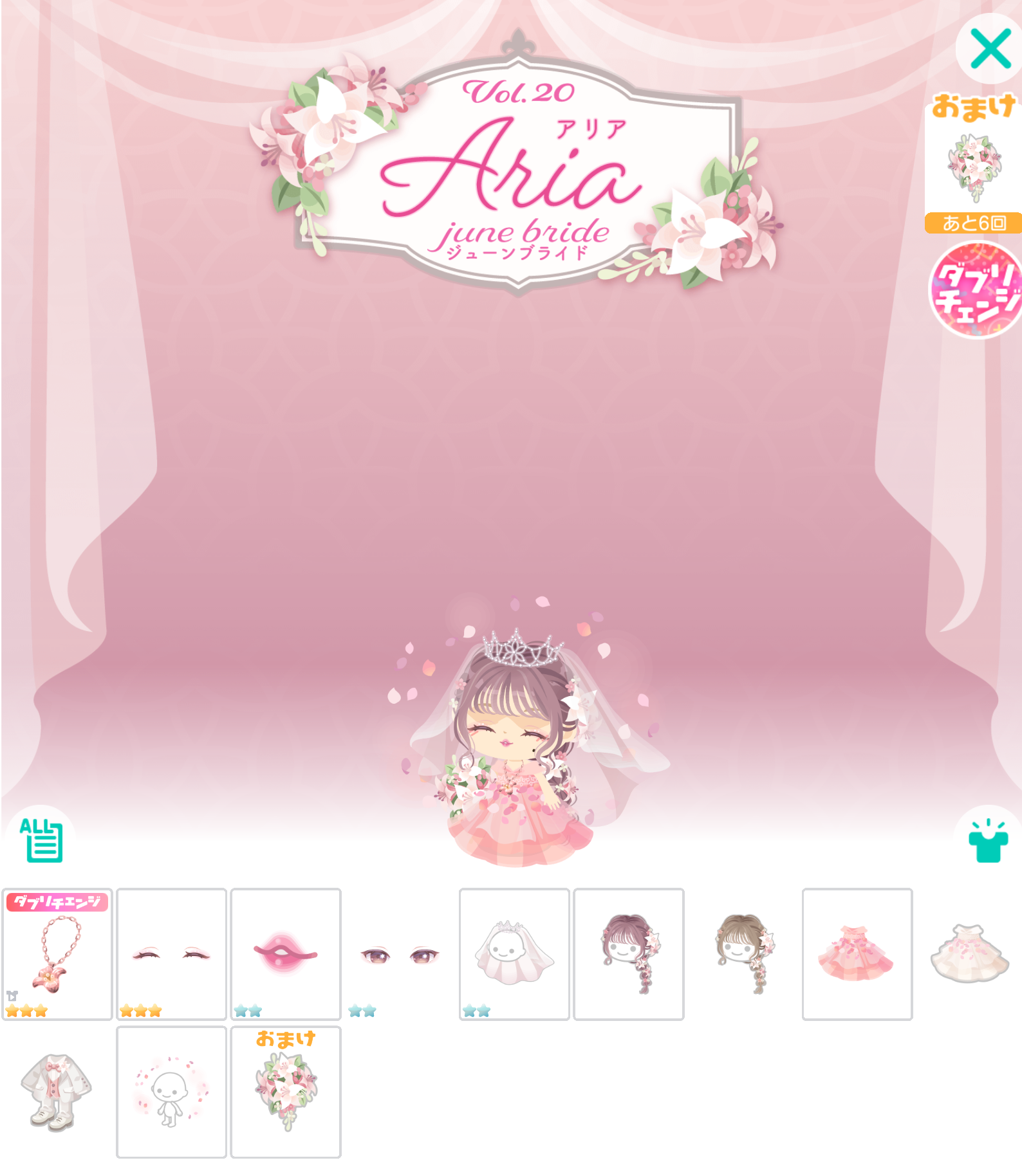Select the pink petal dress

(857, 954)
